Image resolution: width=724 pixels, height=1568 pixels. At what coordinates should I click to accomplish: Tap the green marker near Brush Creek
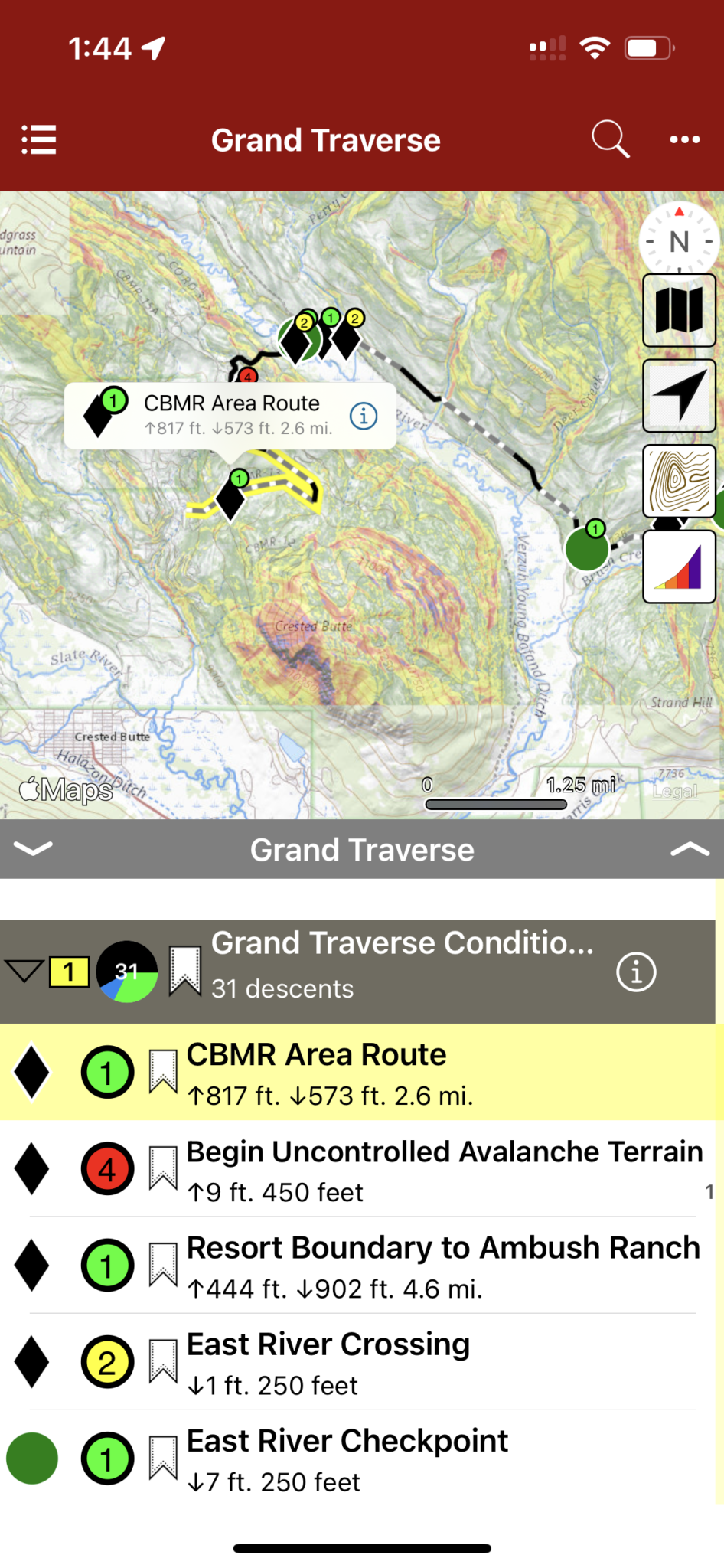click(586, 548)
